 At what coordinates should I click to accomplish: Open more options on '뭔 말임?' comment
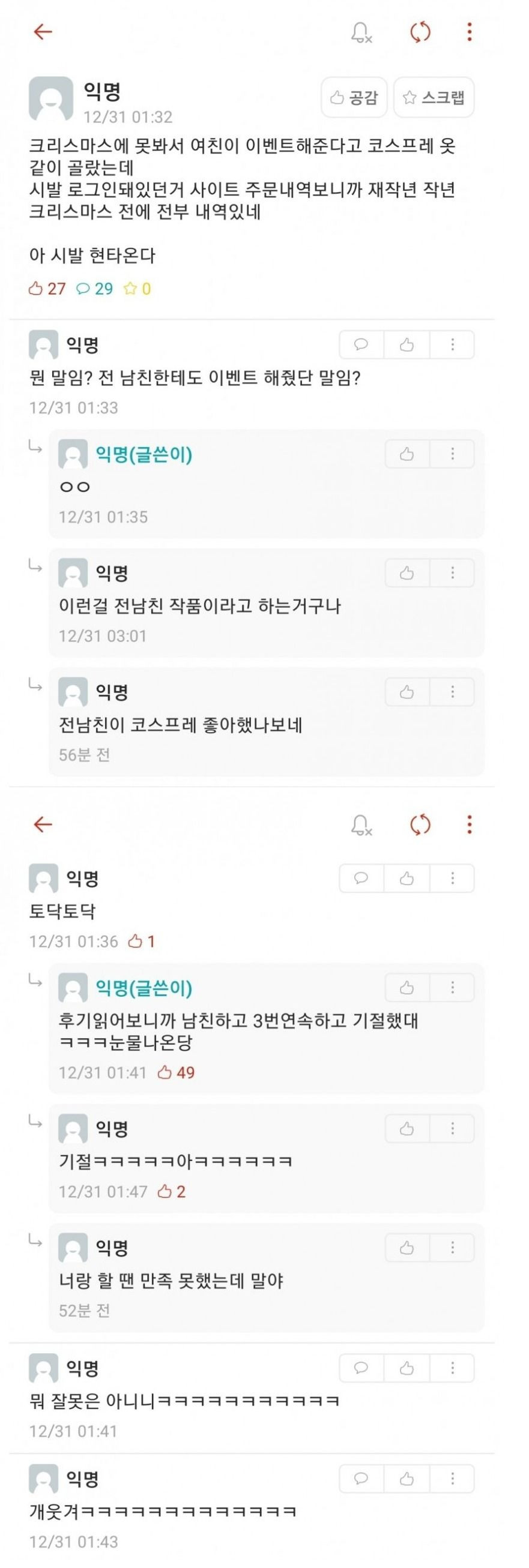pos(452,345)
